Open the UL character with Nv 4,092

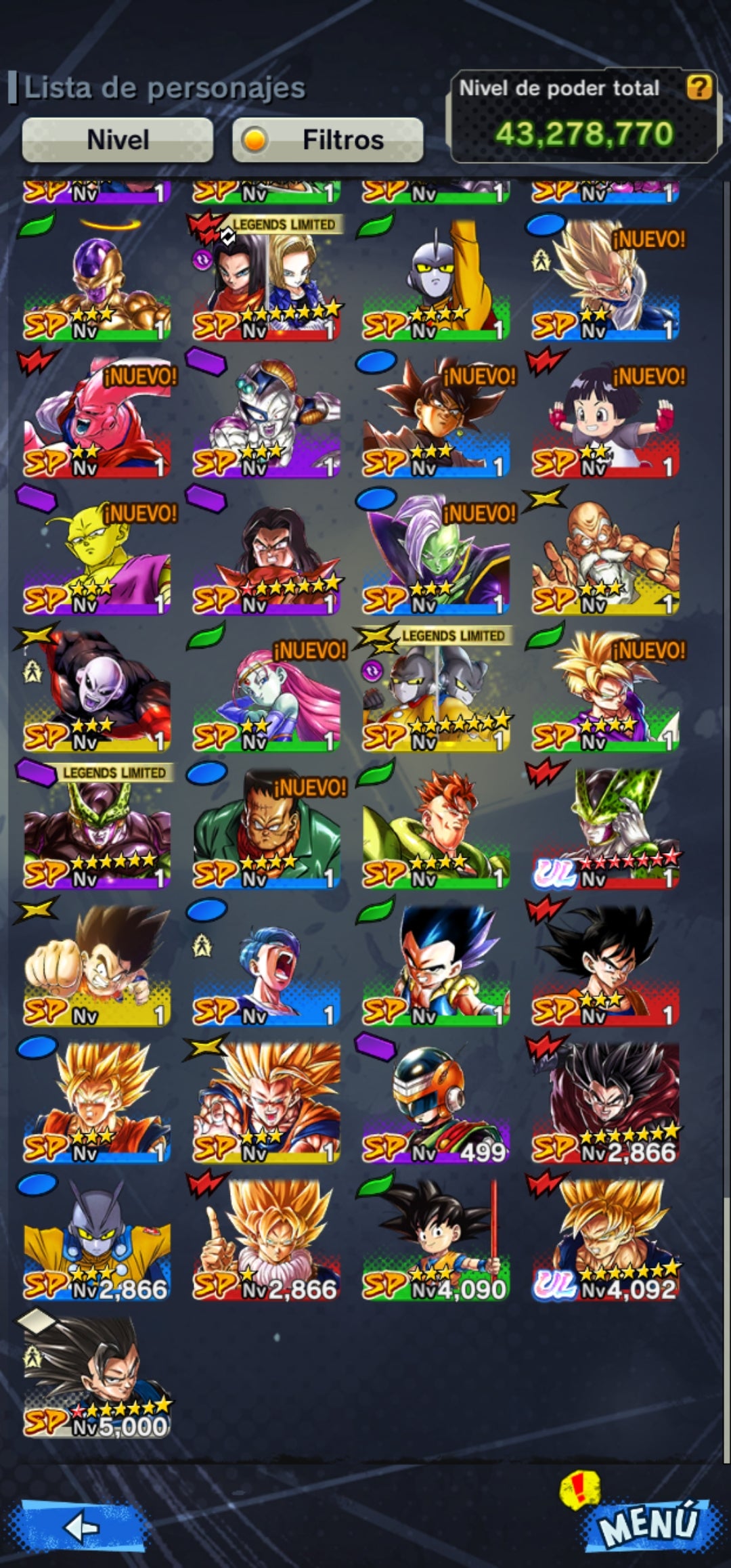[x=605, y=1239]
